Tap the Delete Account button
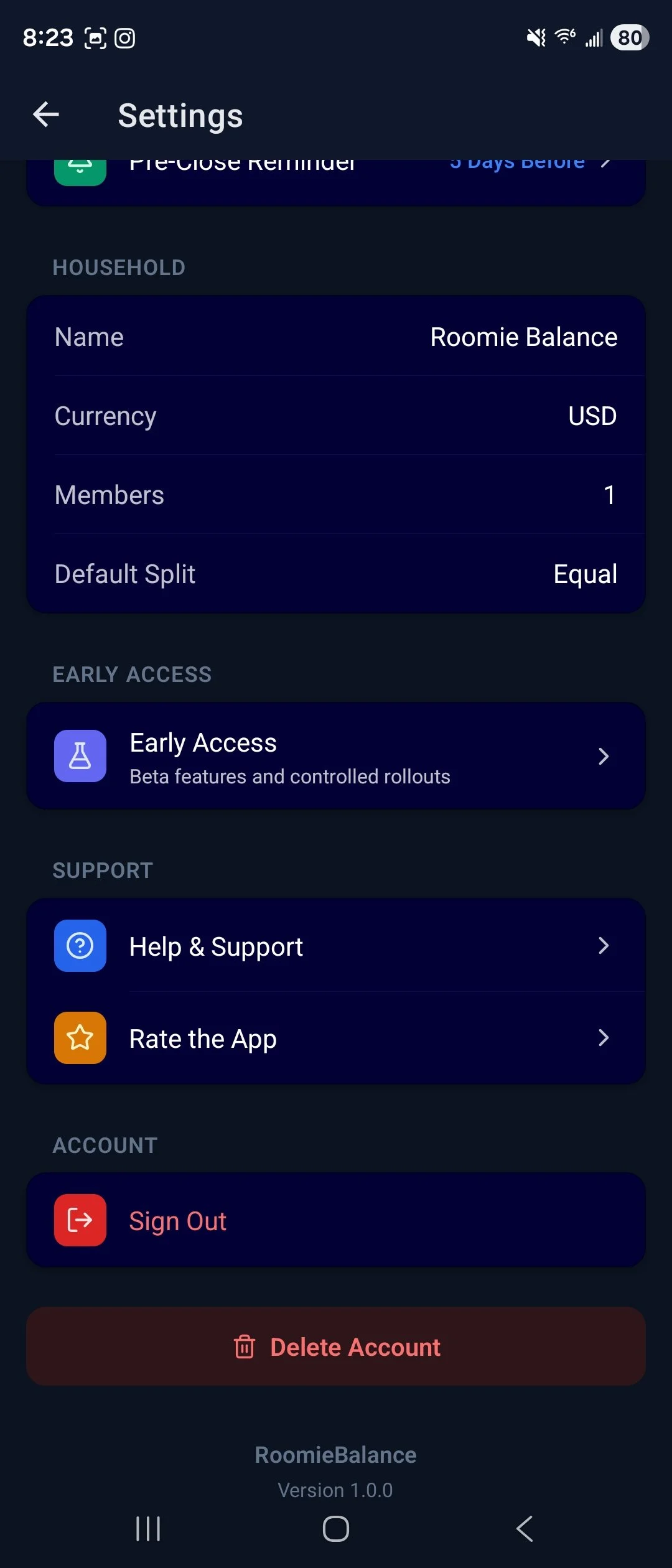The height and width of the screenshot is (1568, 672). 336,1346
